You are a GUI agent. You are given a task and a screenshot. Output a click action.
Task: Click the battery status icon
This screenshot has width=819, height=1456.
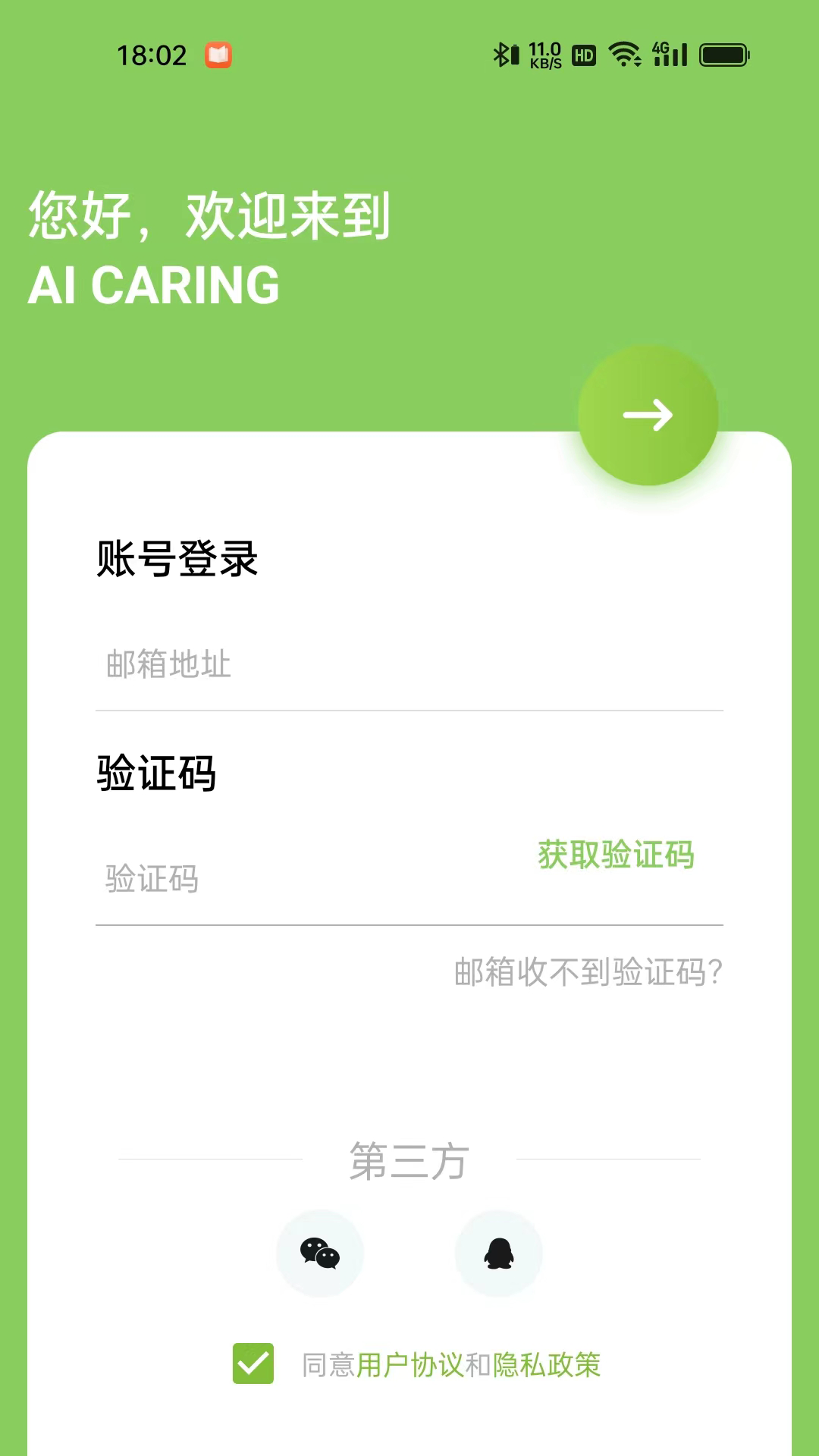click(x=723, y=54)
